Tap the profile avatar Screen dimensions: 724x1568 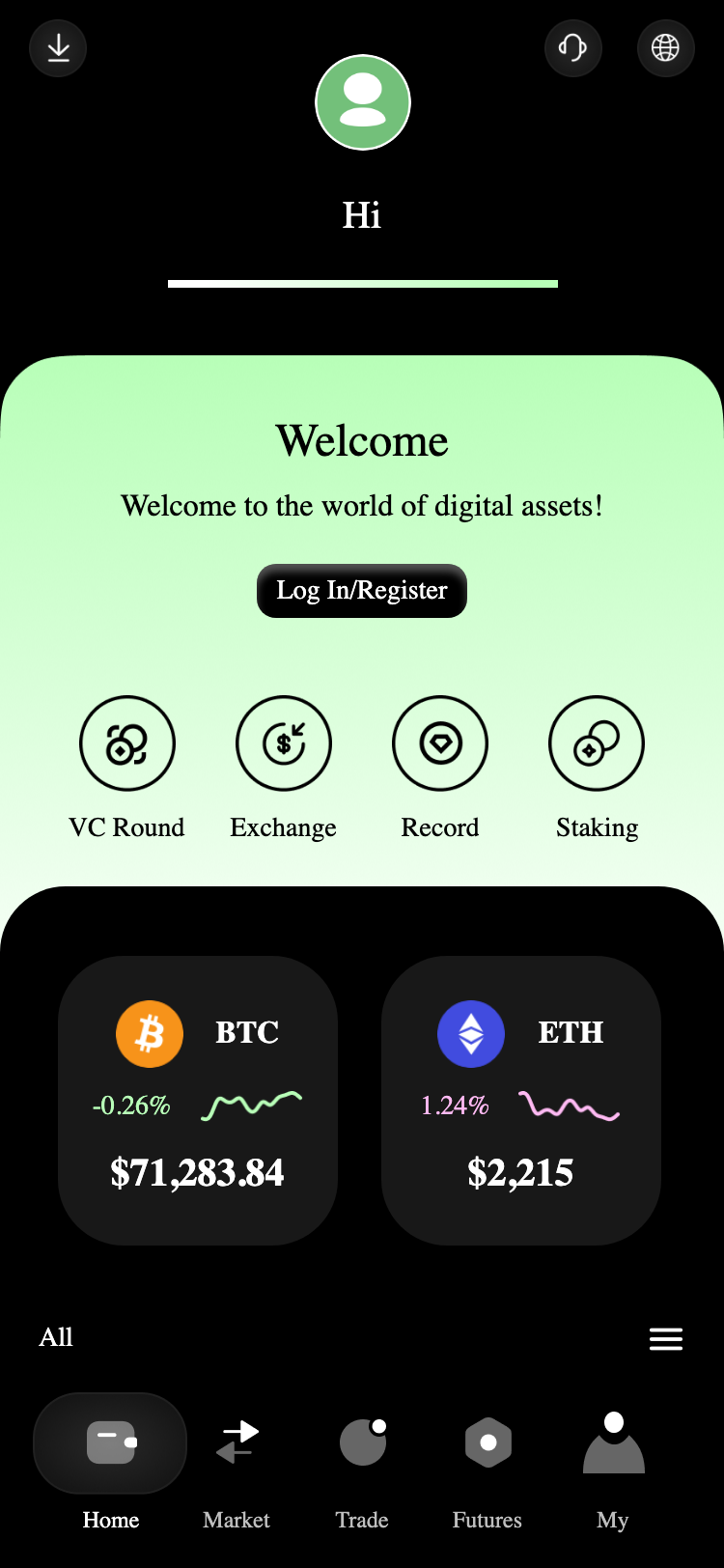pos(363,102)
